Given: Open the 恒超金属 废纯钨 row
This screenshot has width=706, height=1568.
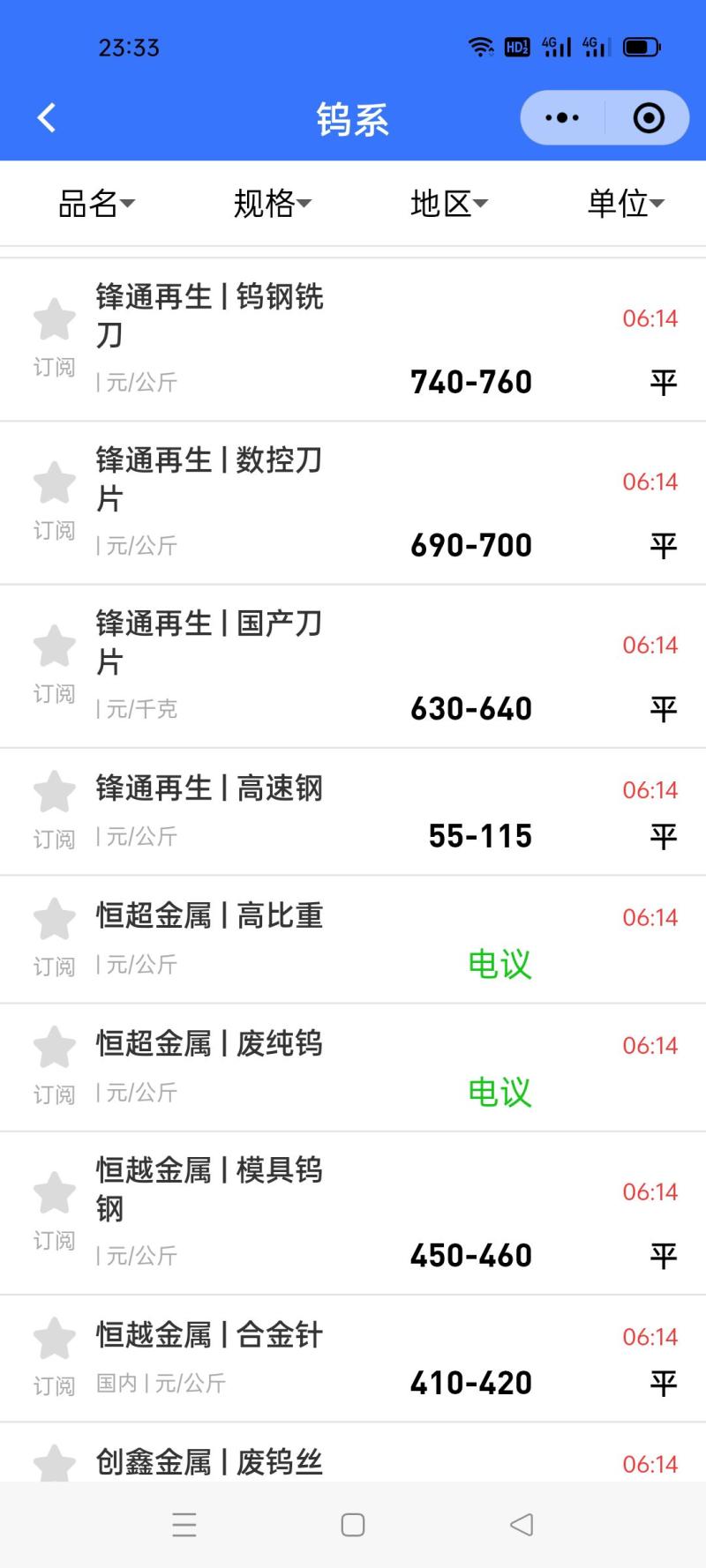Looking at the screenshot, I should (x=353, y=1067).
